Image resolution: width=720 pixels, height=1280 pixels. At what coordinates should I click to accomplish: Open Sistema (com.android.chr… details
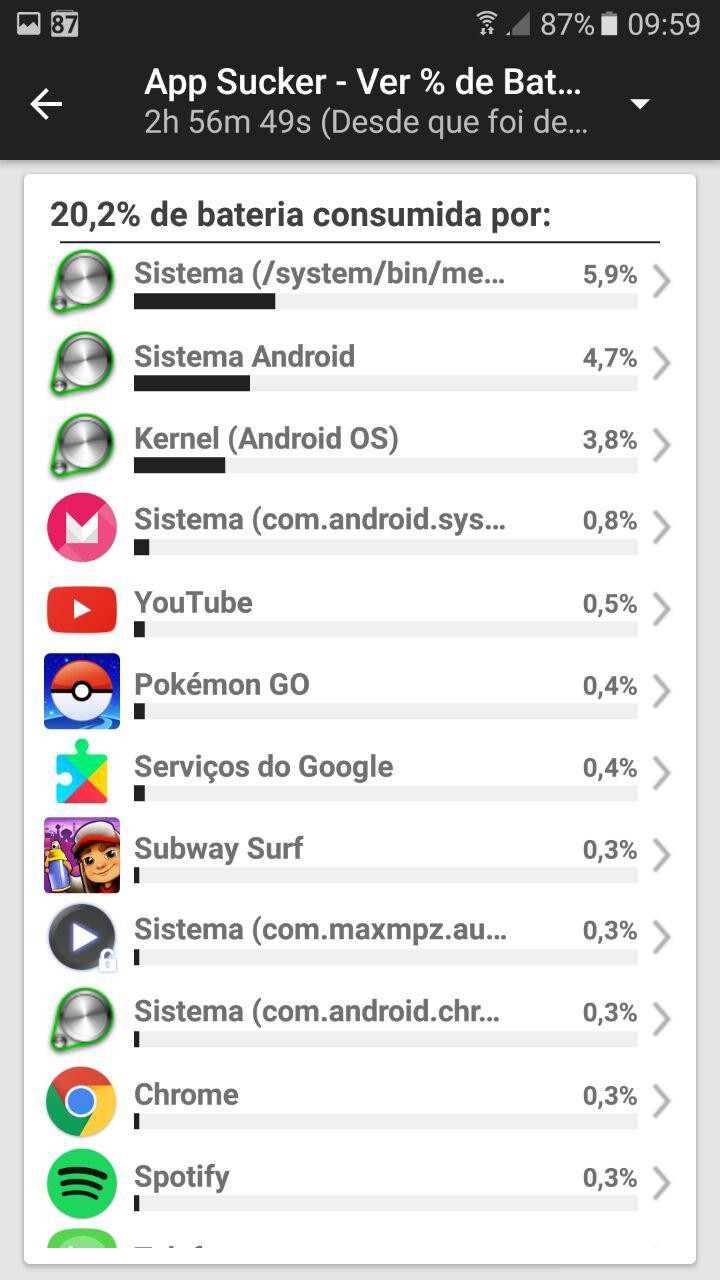[360, 1020]
